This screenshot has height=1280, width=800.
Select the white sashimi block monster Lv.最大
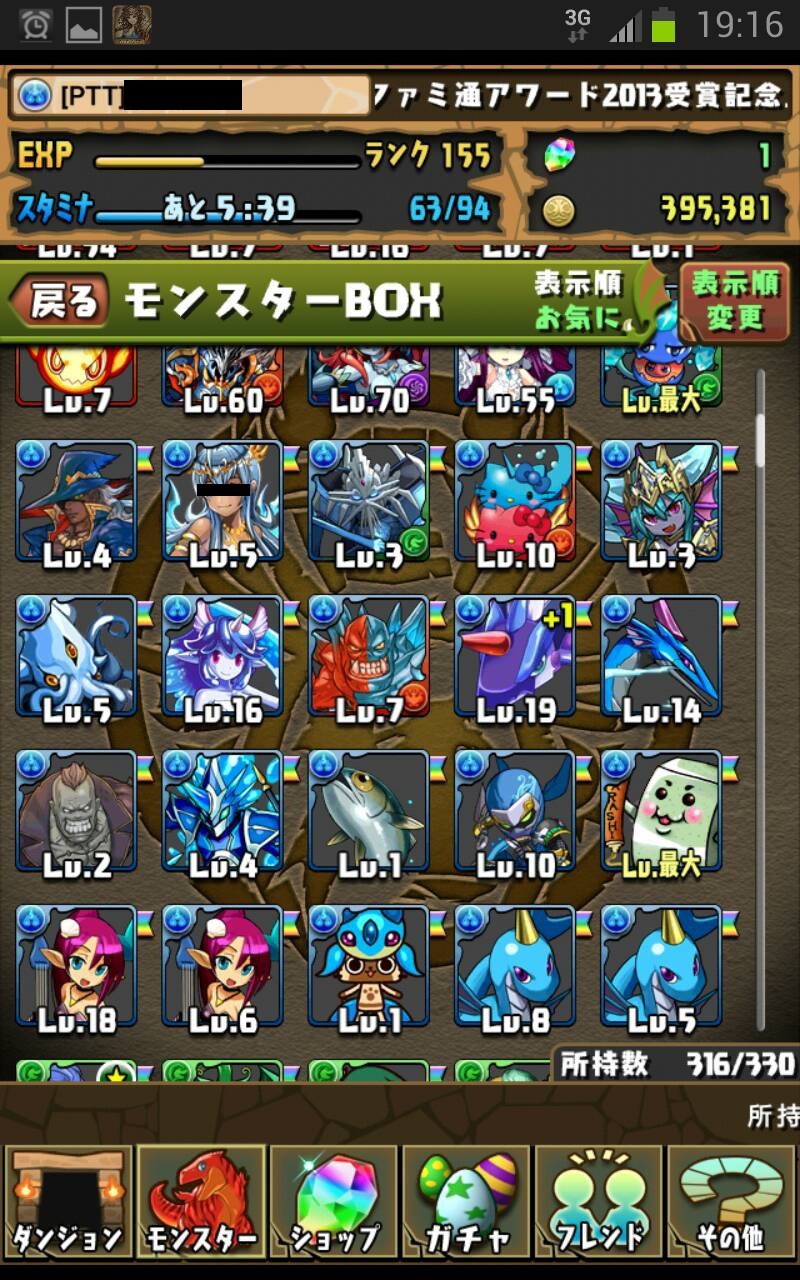(661, 810)
